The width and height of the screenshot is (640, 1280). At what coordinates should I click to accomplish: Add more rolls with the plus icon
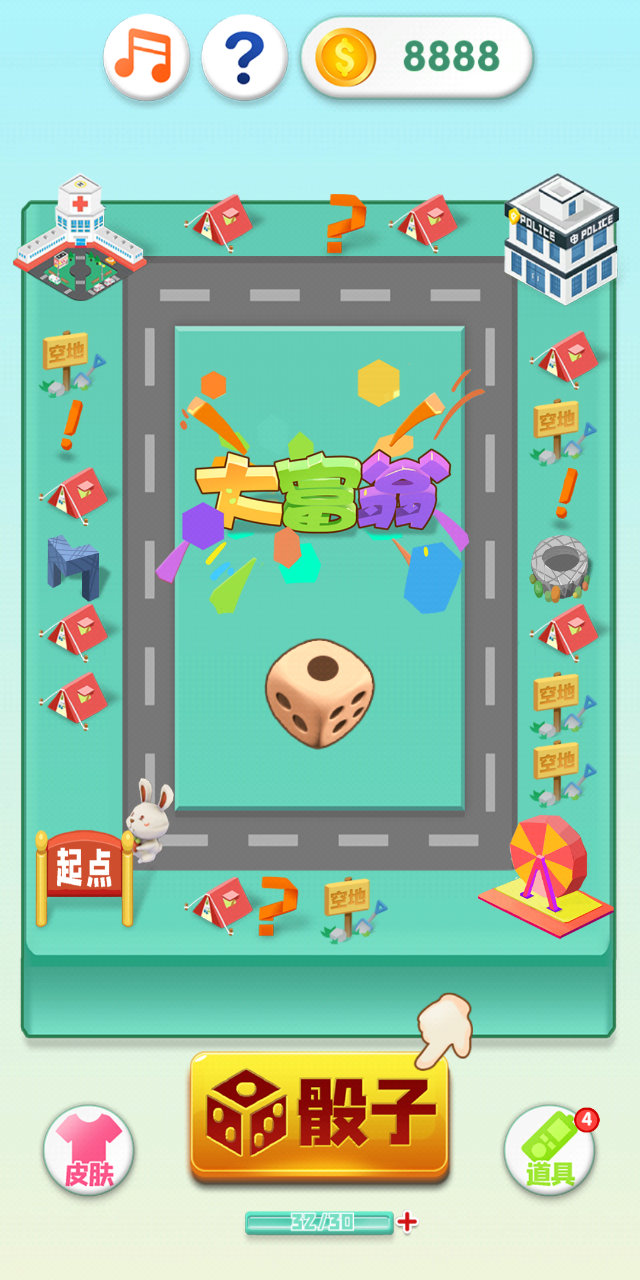(x=407, y=1222)
